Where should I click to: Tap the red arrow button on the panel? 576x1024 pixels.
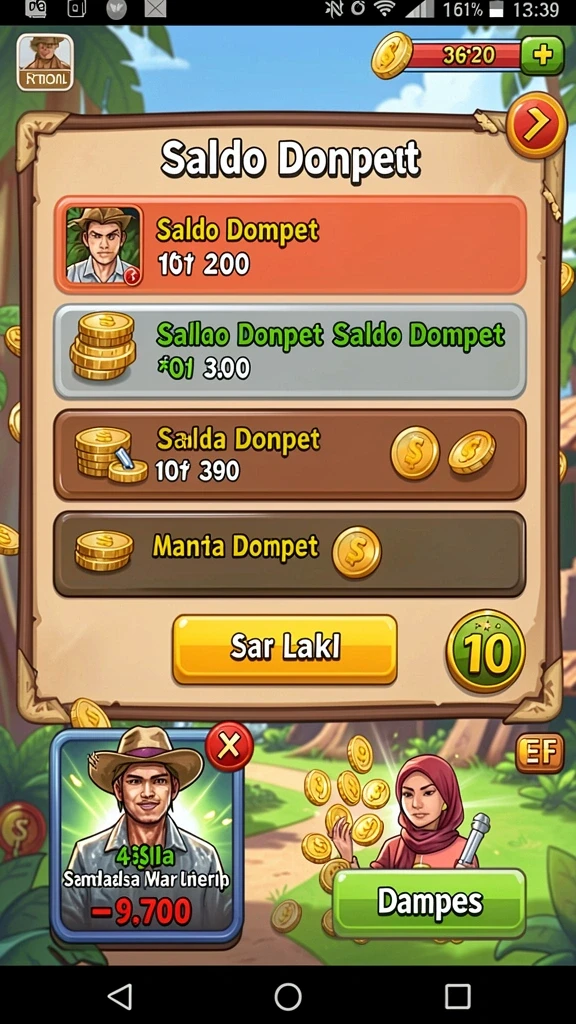(536, 125)
